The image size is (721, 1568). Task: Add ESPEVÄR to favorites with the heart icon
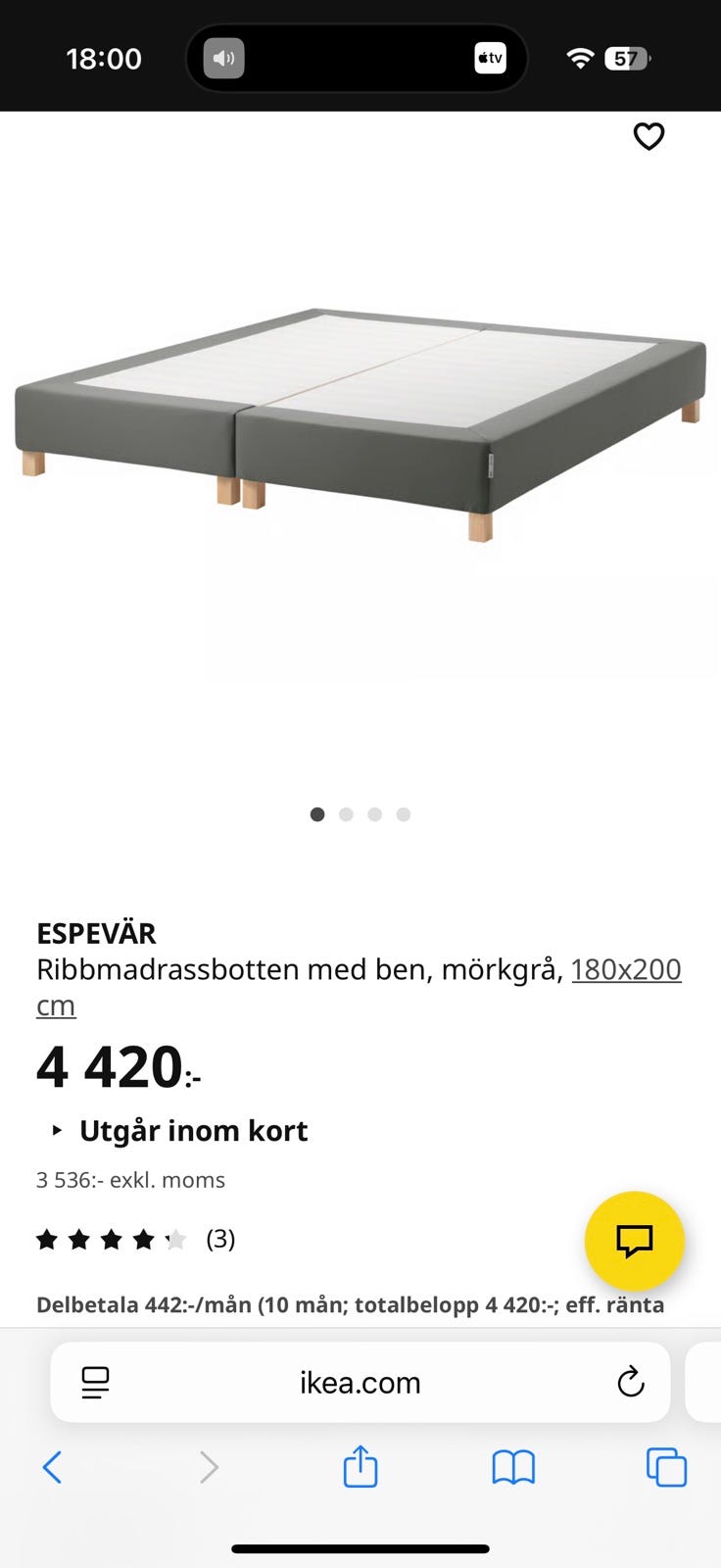[649, 137]
